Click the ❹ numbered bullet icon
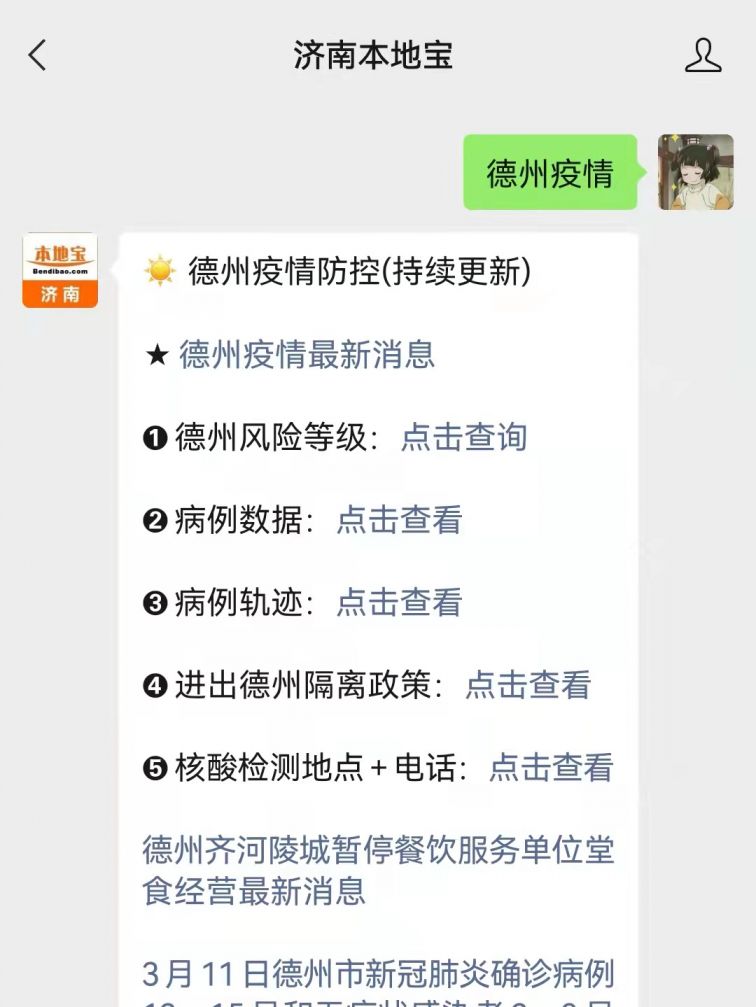Image resolution: width=756 pixels, height=1007 pixels. [152, 685]
